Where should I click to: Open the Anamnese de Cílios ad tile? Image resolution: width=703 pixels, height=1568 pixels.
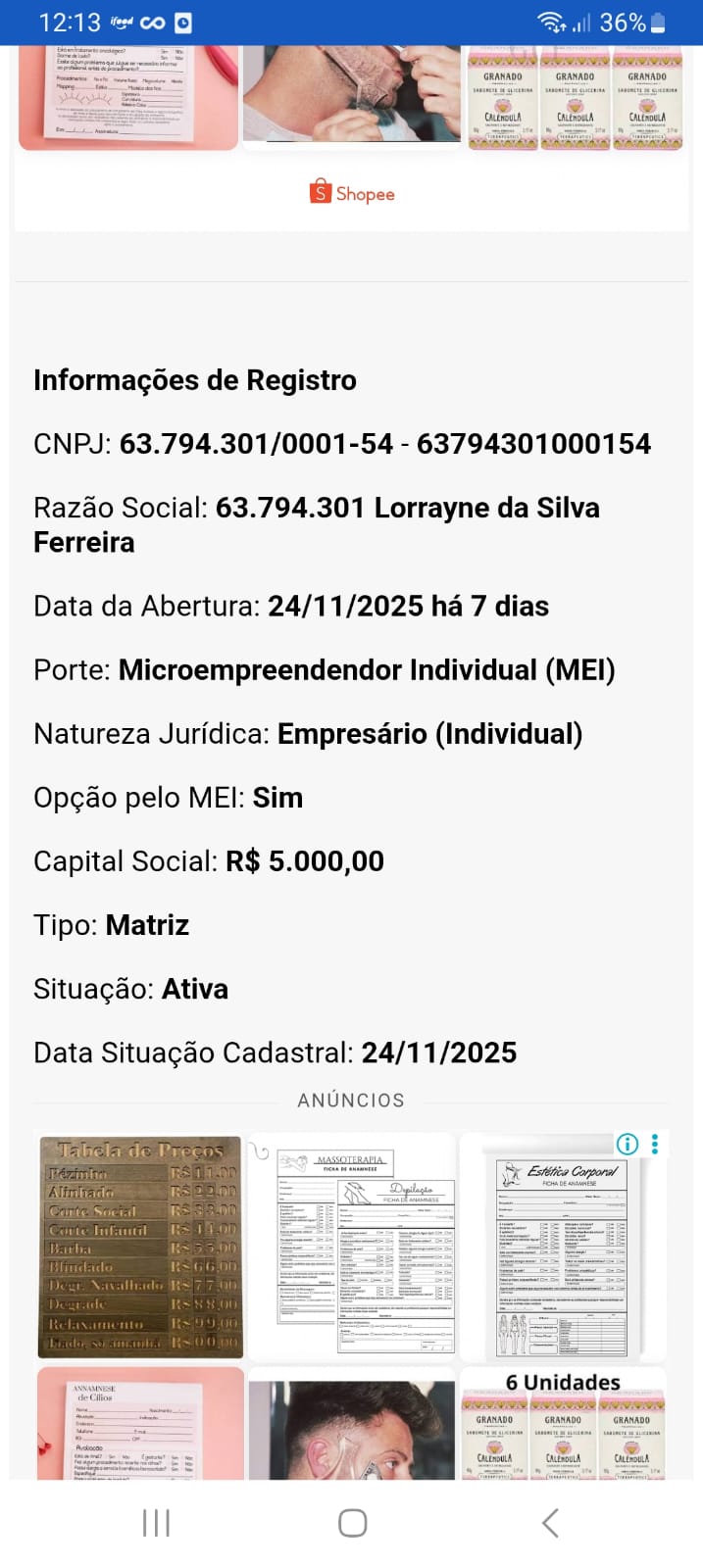click(x=140, y=1425)
